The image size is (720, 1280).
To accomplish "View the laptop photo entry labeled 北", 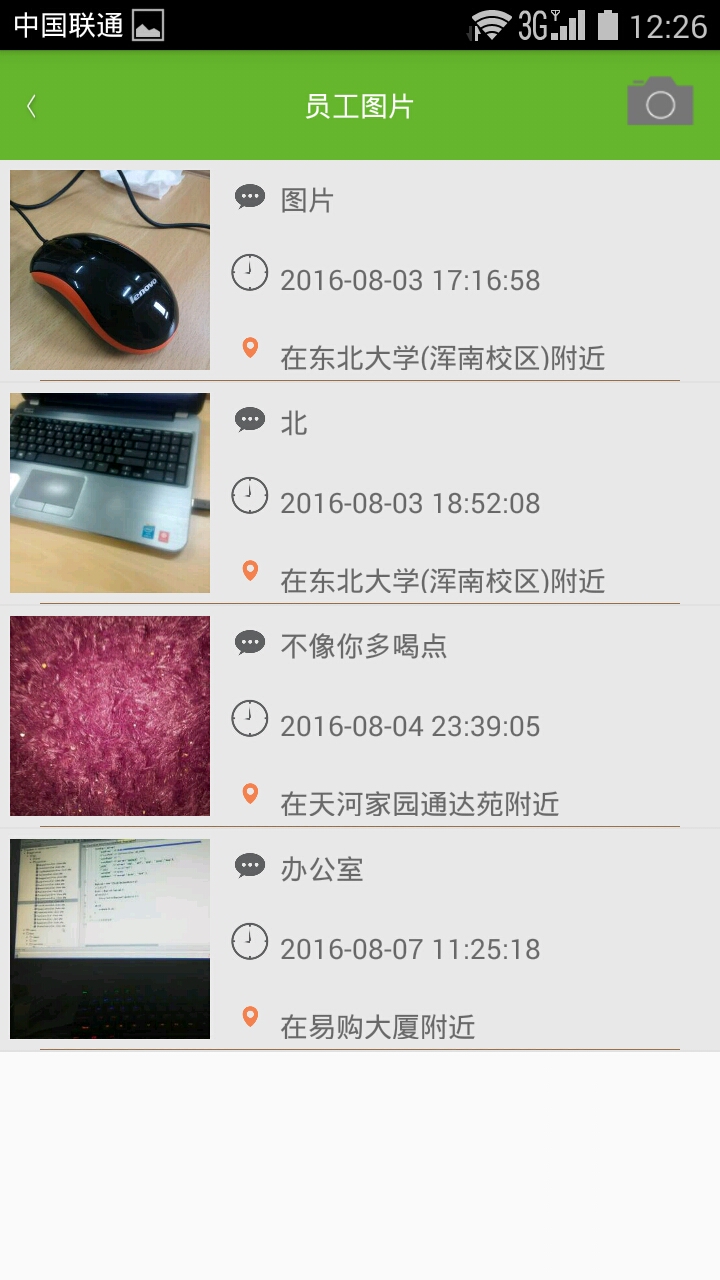I will click(x=360, y=494).
